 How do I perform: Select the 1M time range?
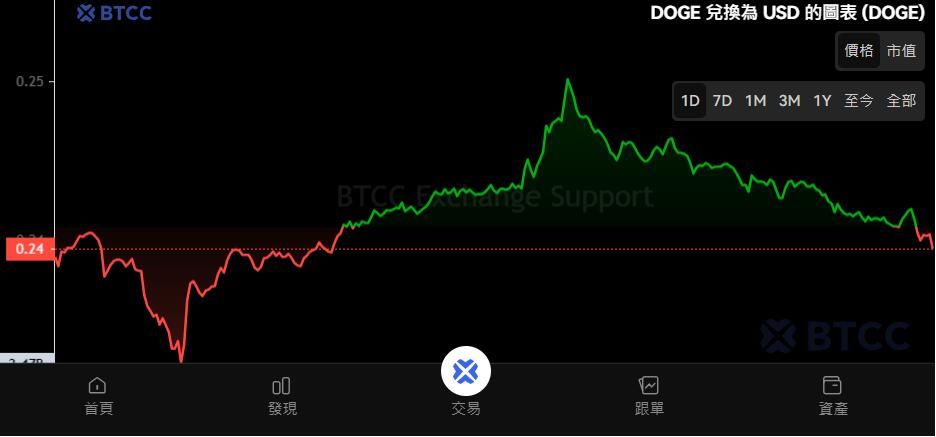point(755,100)
